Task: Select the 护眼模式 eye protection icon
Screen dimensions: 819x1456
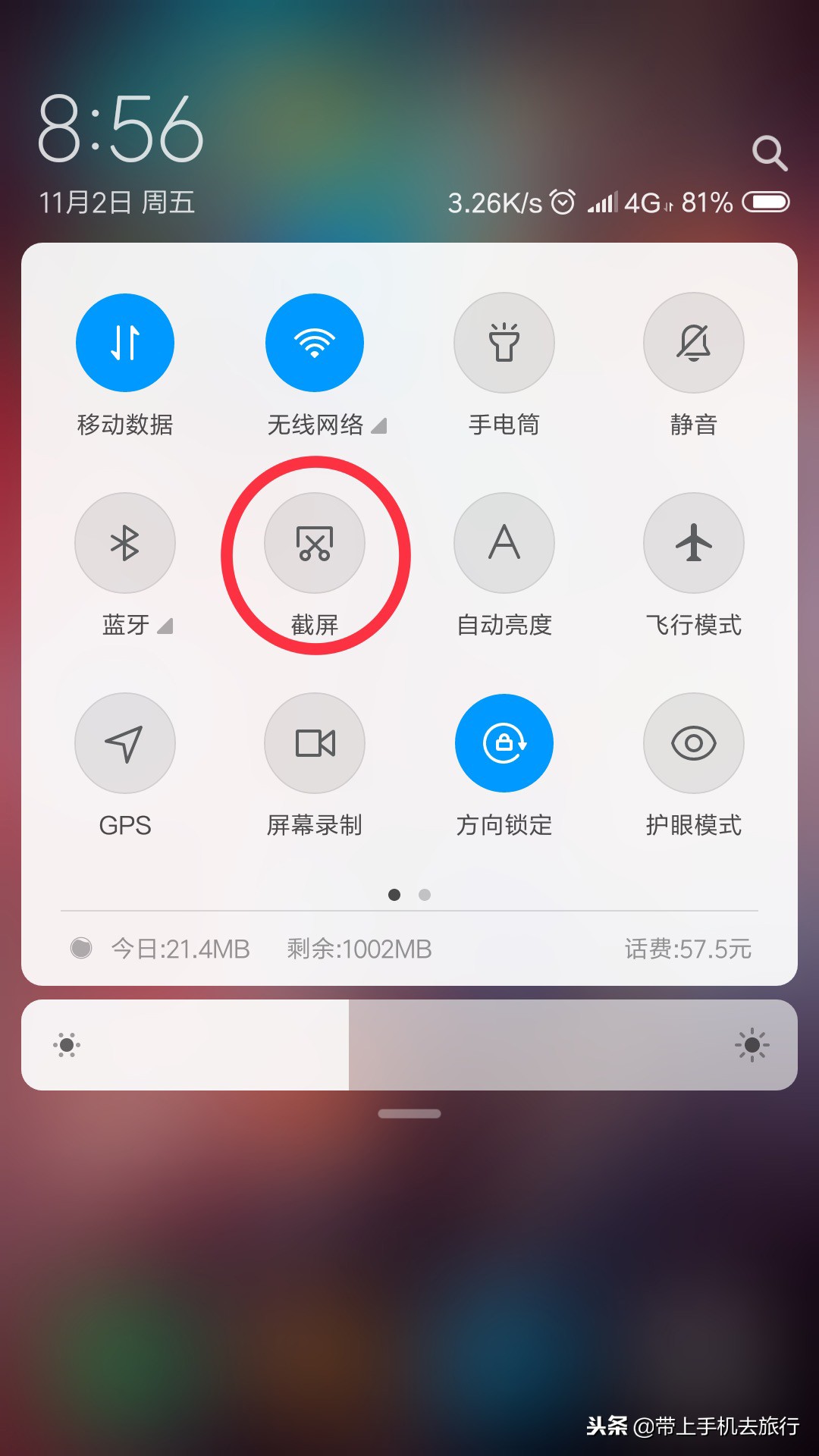Action: [694, 743]
